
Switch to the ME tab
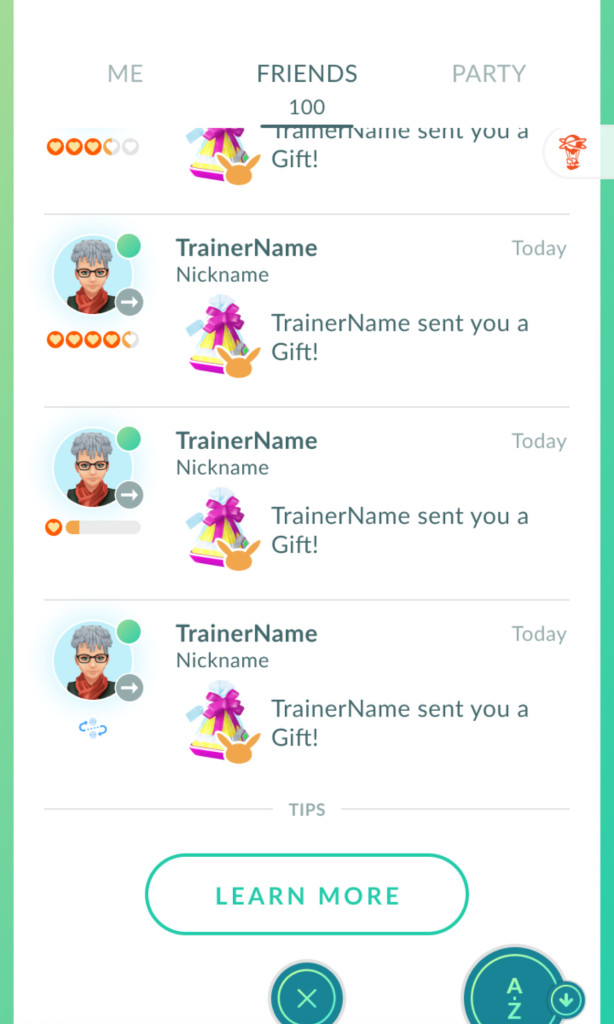coord(125,74)
